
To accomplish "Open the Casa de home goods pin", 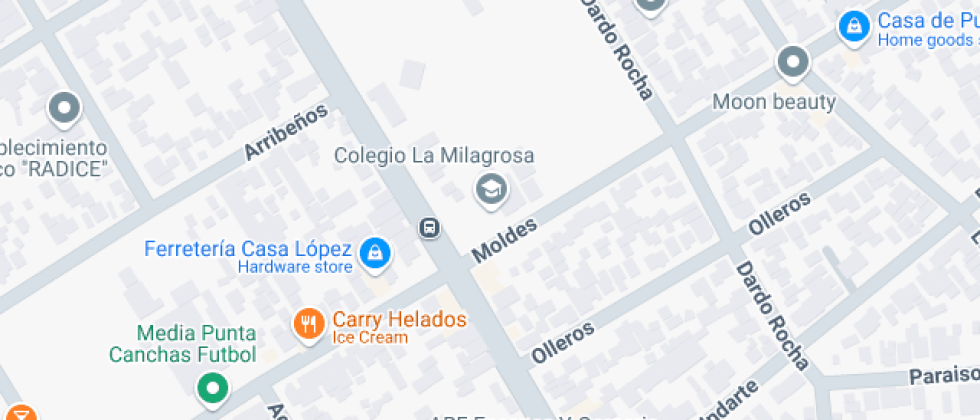I will 854,28.
